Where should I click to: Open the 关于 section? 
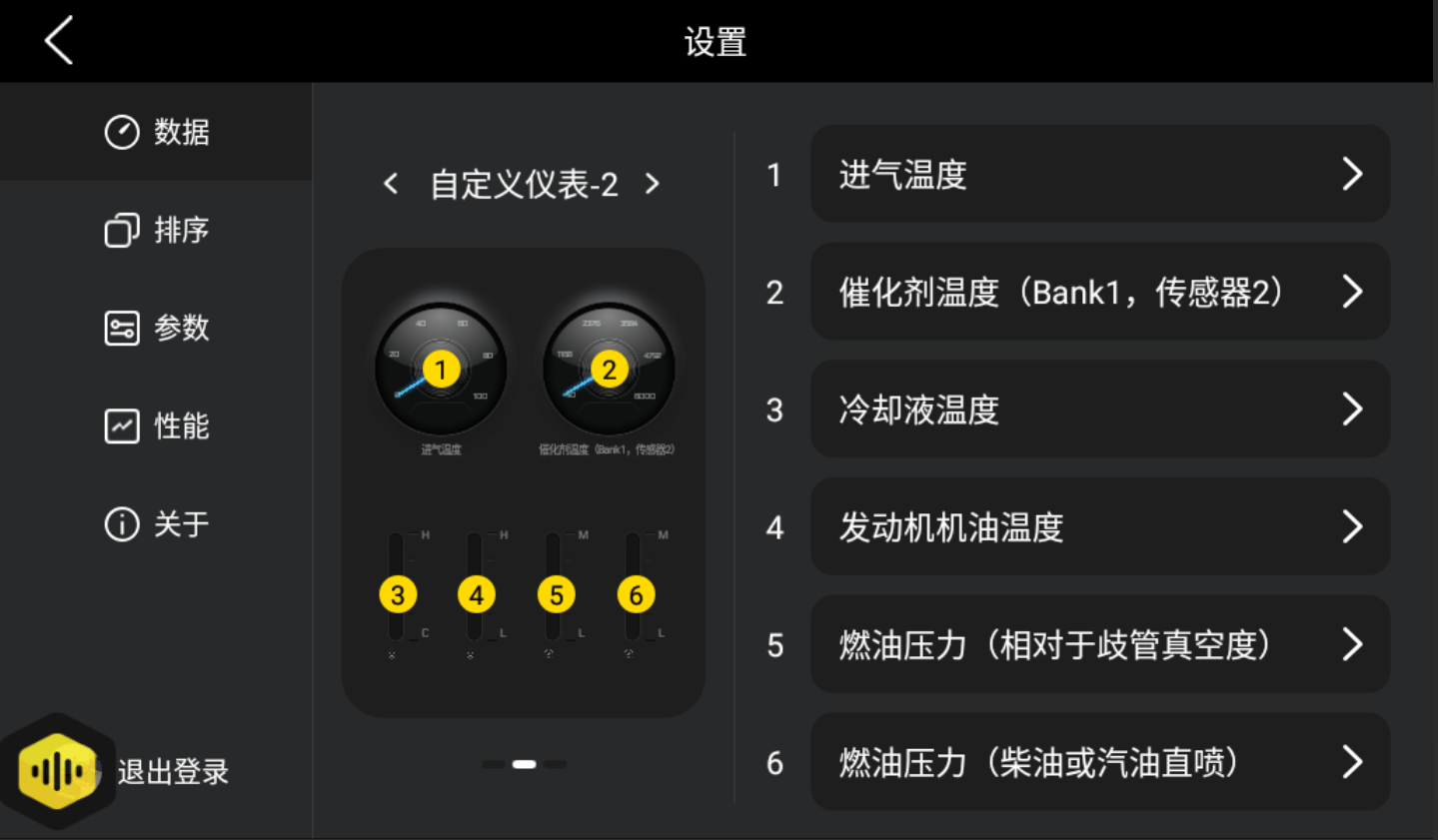click(157, 523)
